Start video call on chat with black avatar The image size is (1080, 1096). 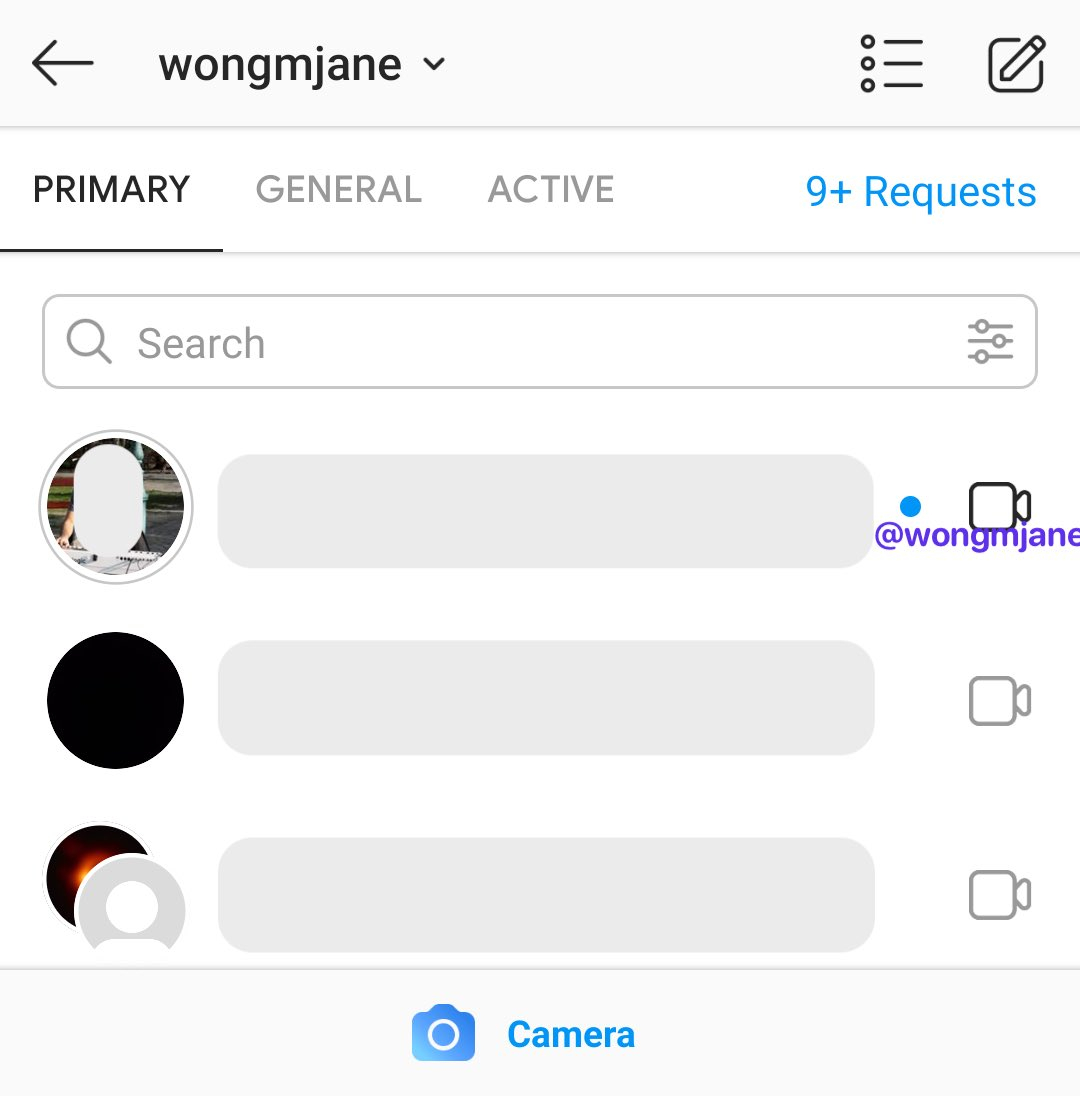point(999,701)
